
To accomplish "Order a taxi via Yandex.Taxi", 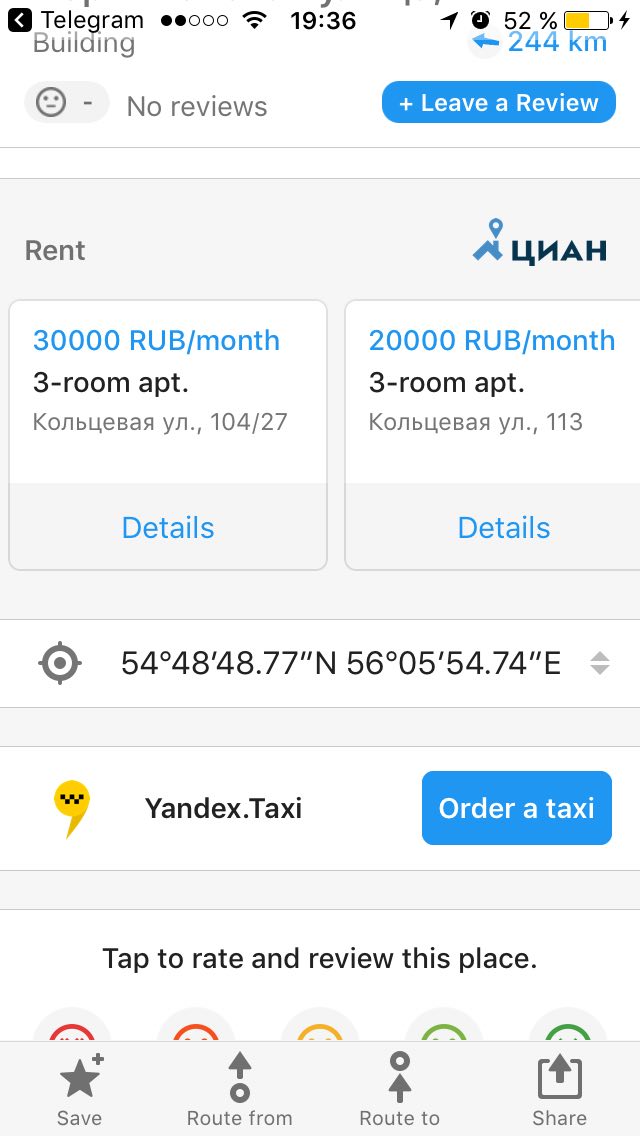I will [517, 808].
